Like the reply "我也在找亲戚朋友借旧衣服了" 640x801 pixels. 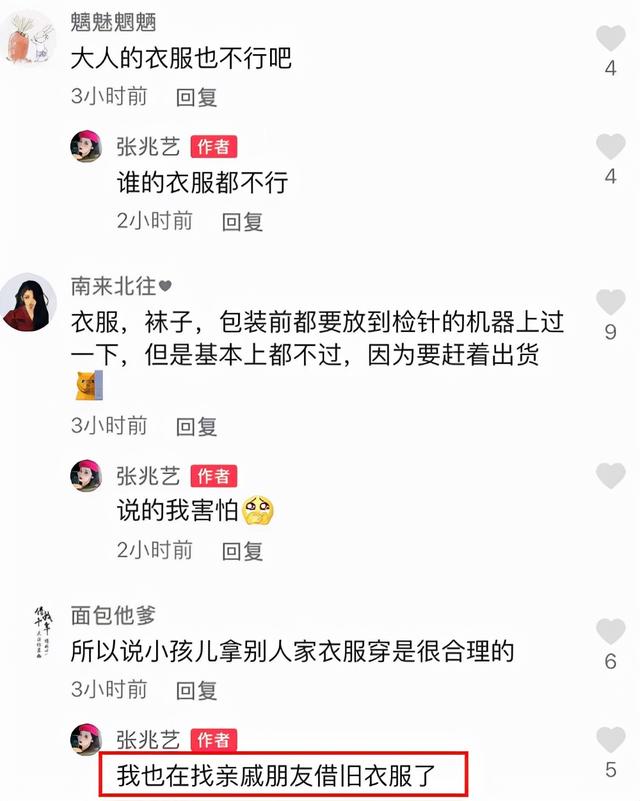pyautogui.click(x=610, y=741)
